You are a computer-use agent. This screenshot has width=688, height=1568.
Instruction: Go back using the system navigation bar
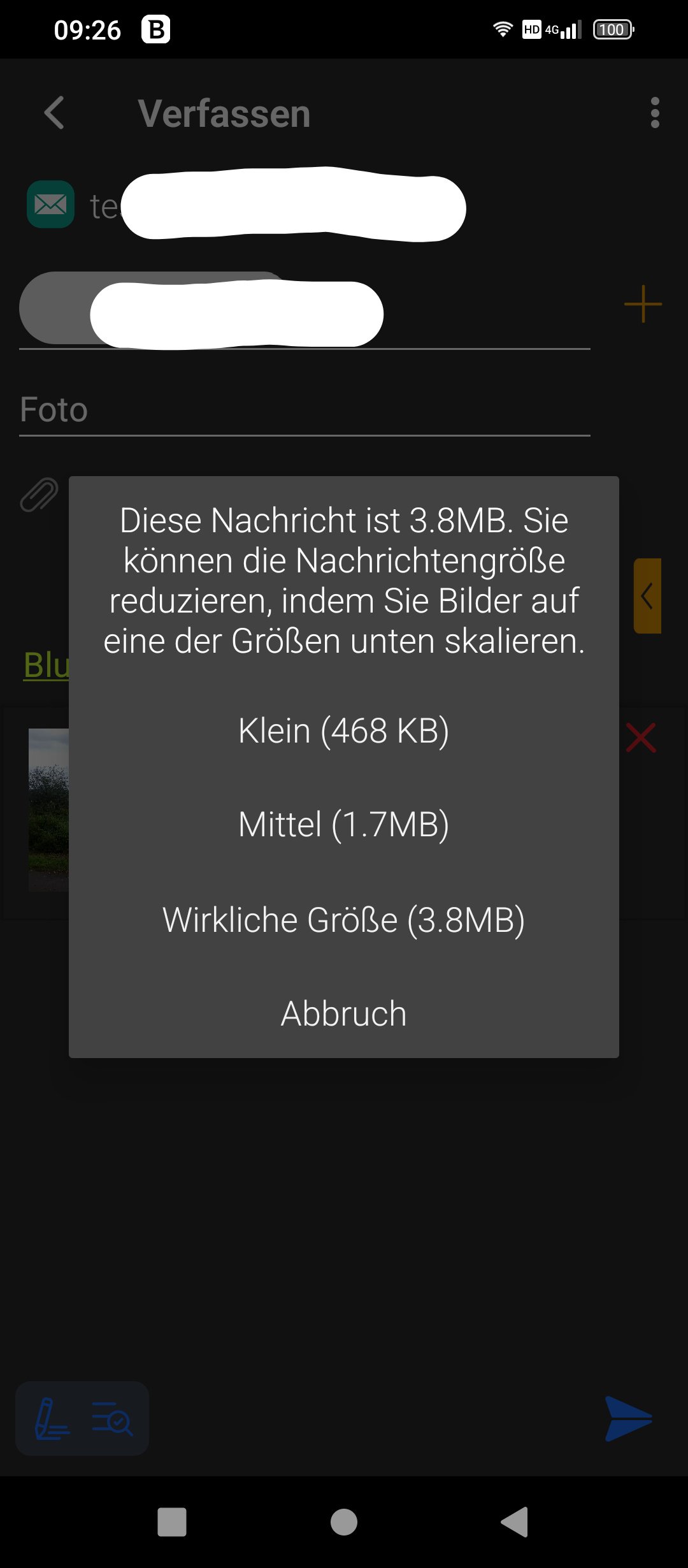[x=515, y=1522]
